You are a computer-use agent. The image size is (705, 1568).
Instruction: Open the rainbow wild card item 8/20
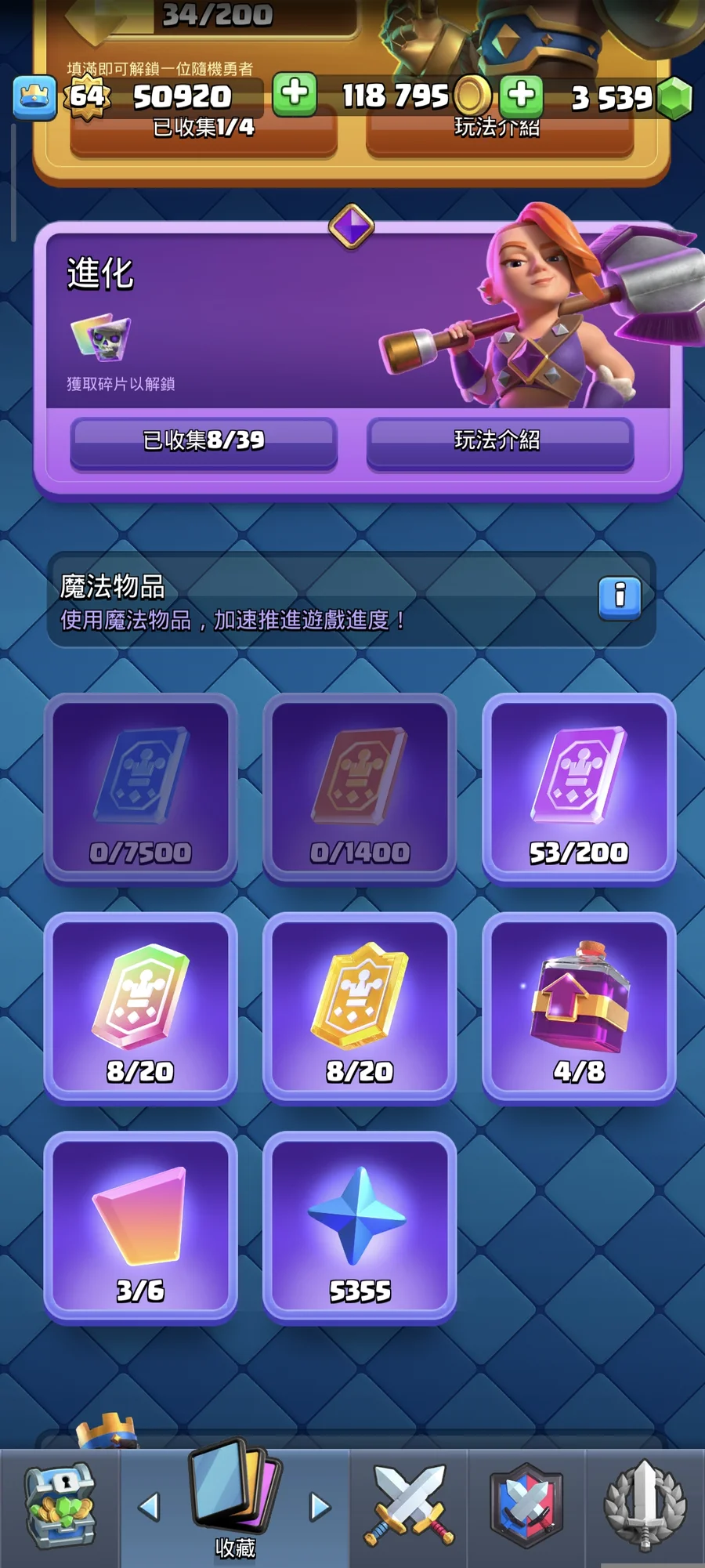coord(141,1007)
